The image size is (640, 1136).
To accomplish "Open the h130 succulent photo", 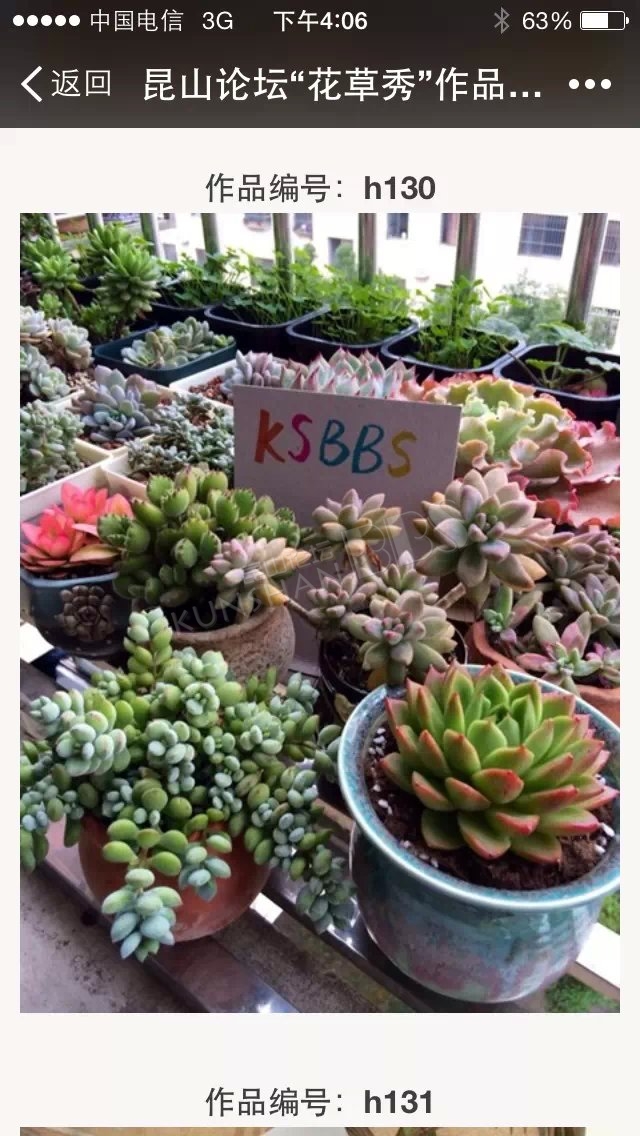I will [x=320, y=612].
